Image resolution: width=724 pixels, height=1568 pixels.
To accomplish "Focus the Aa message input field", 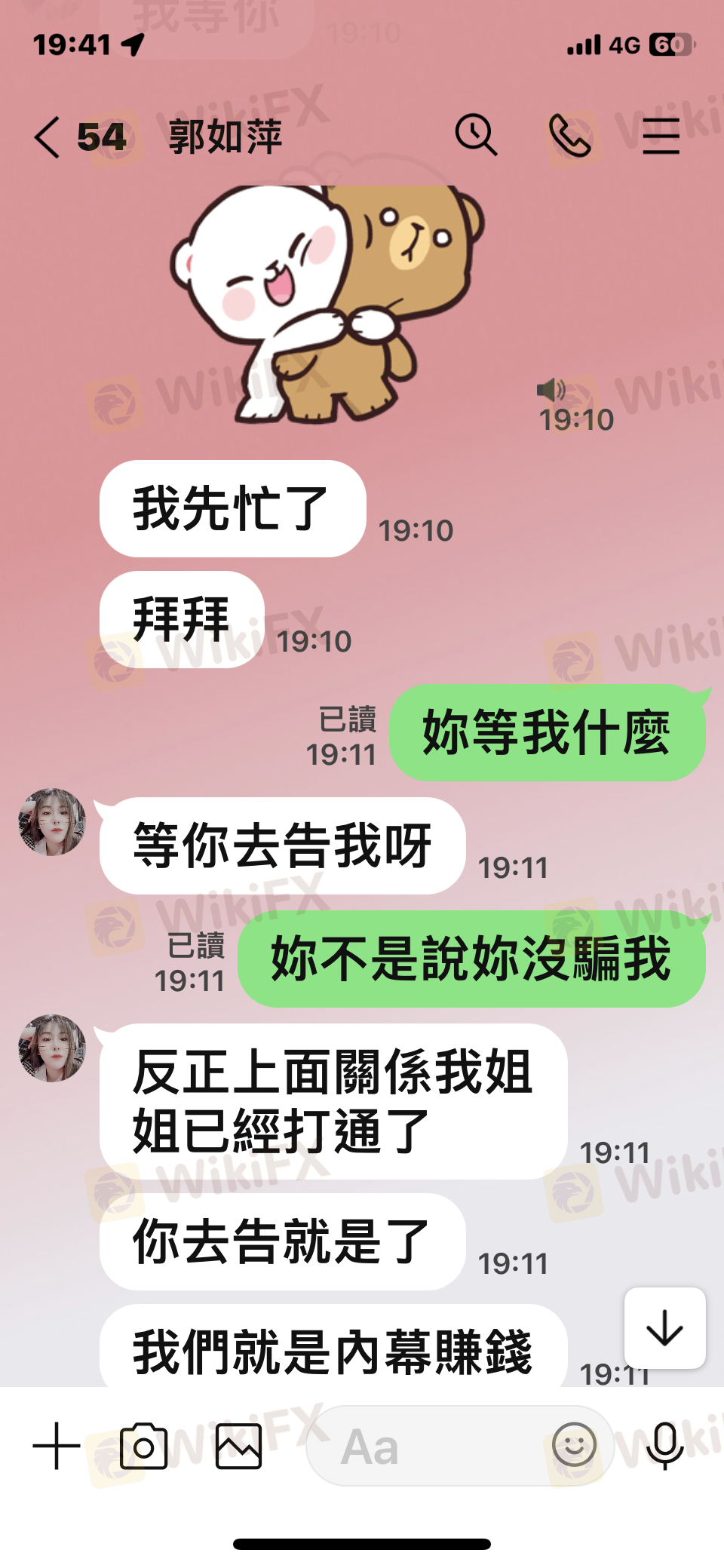I will click(x=430, y=1446).
